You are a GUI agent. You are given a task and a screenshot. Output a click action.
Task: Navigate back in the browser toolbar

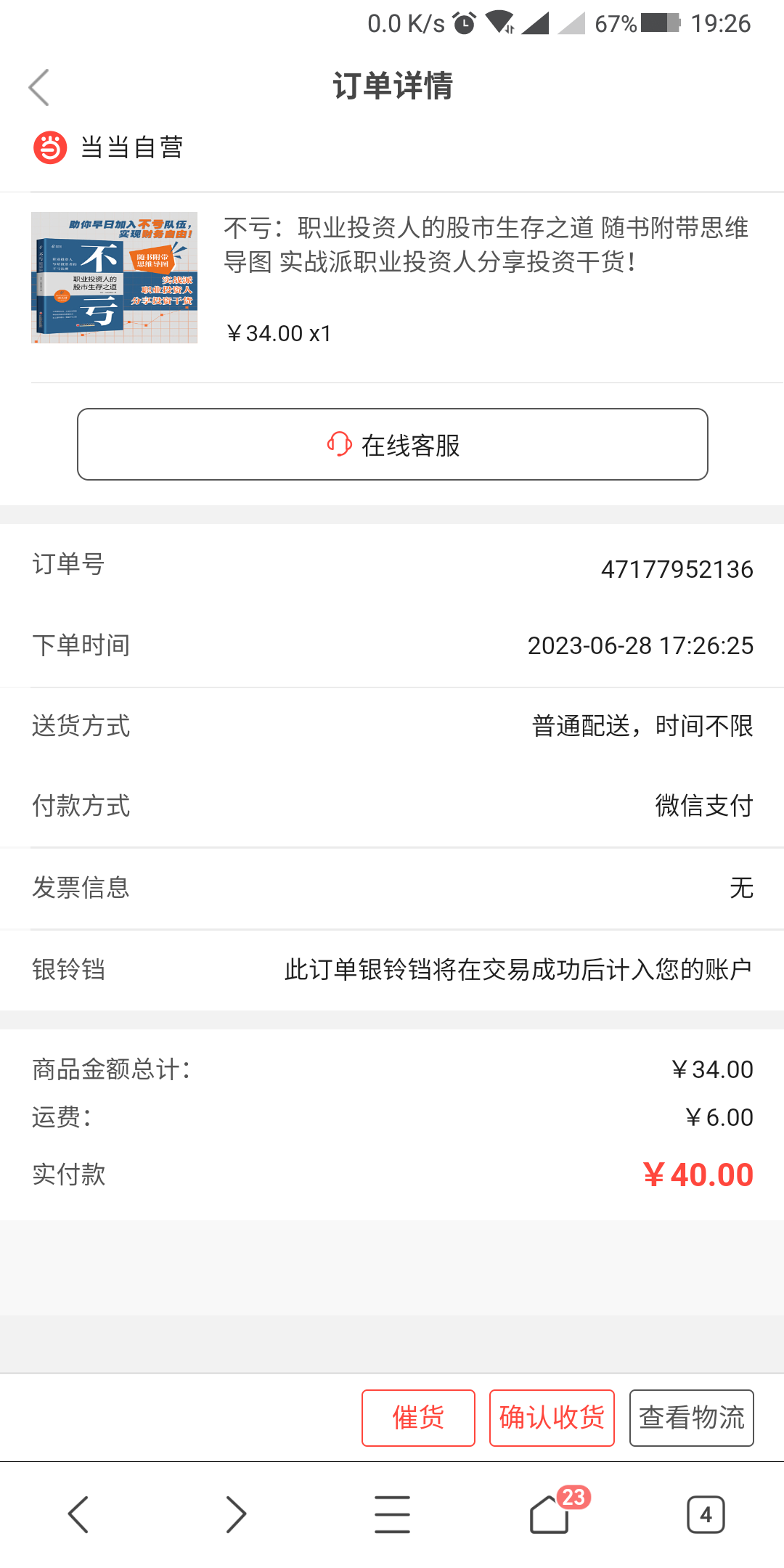click(x=78, y=1514)
